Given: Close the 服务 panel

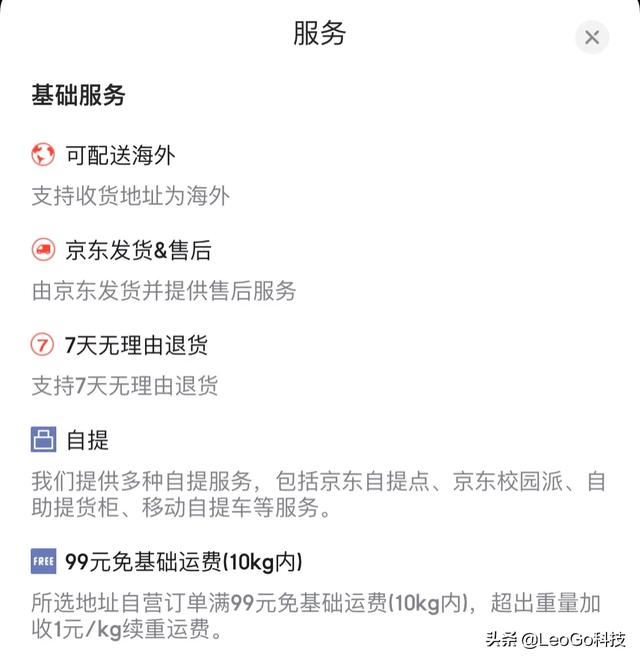Looking at the screenshot, I should pos(592,38).
